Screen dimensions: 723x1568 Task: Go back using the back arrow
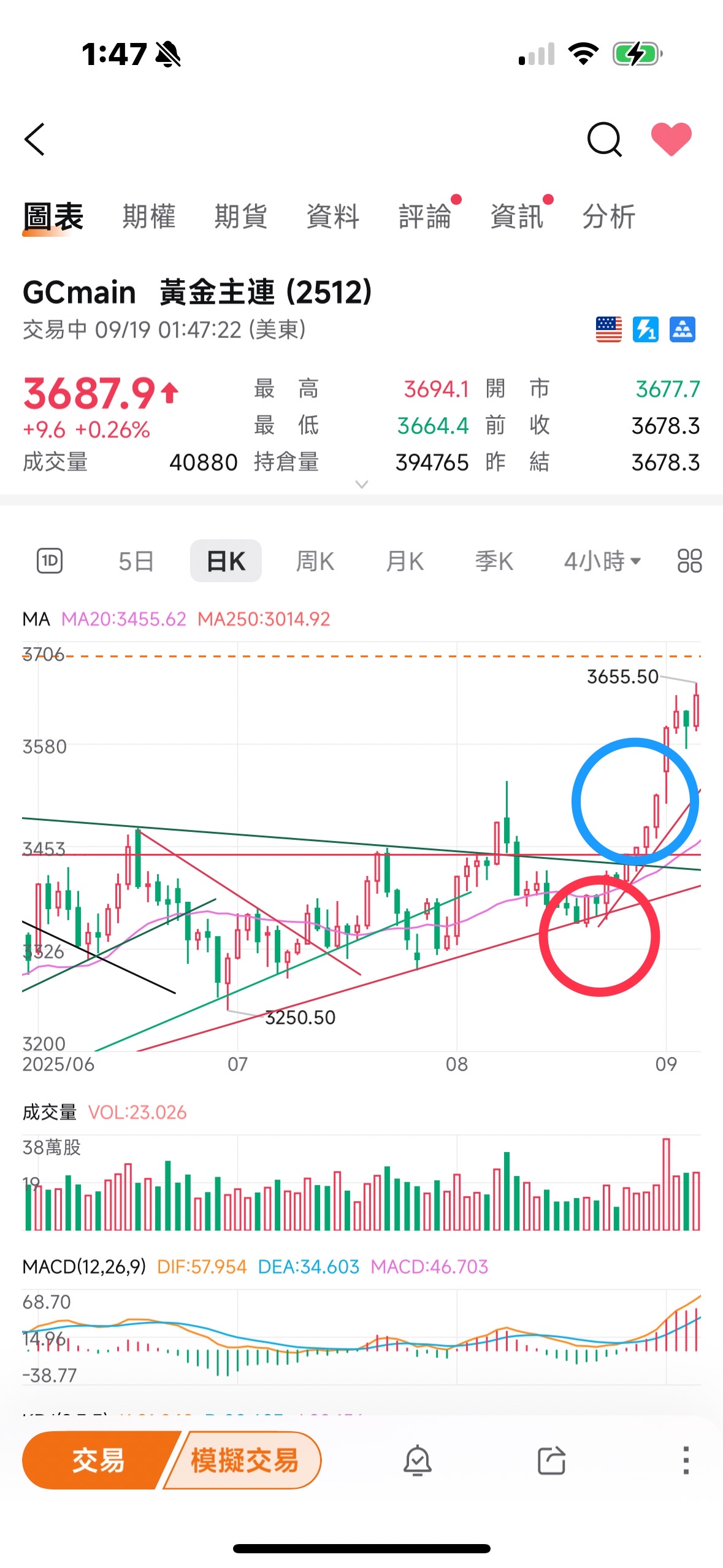[x=35, y=139]
